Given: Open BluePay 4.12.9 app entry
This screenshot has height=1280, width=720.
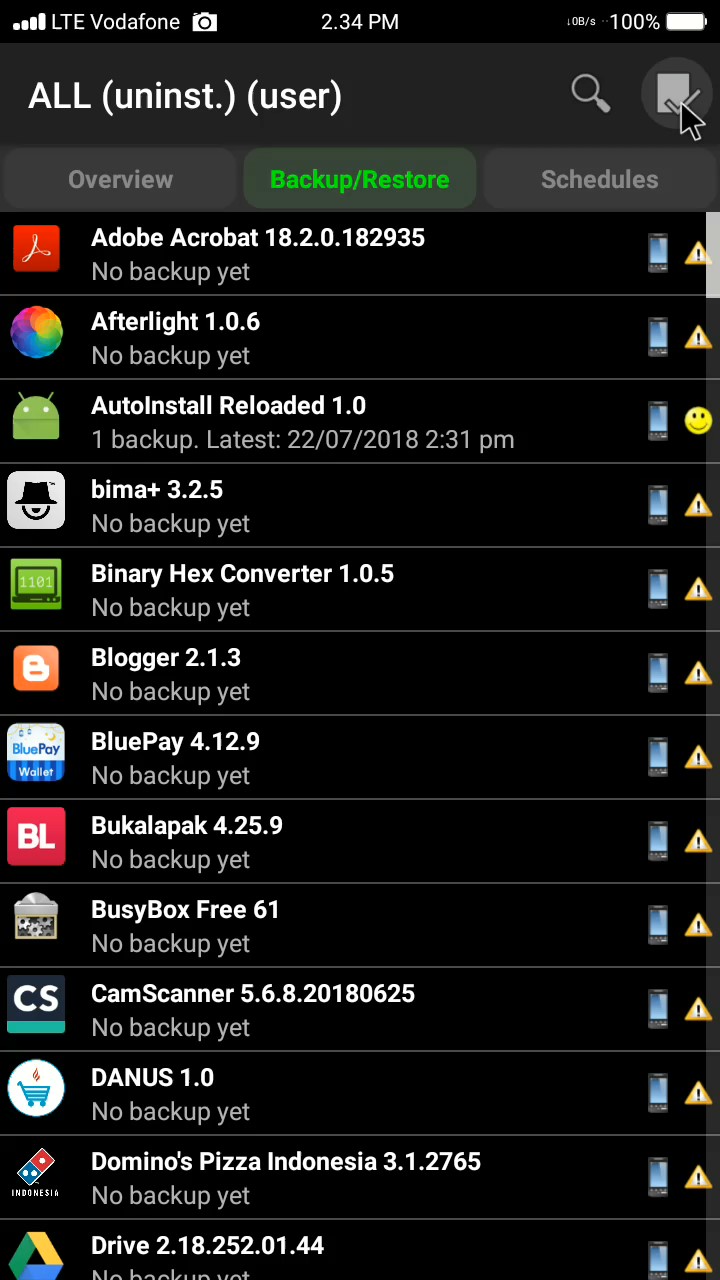Looking at the screenshot, I should pyautogui.click(x=300, y=758).
